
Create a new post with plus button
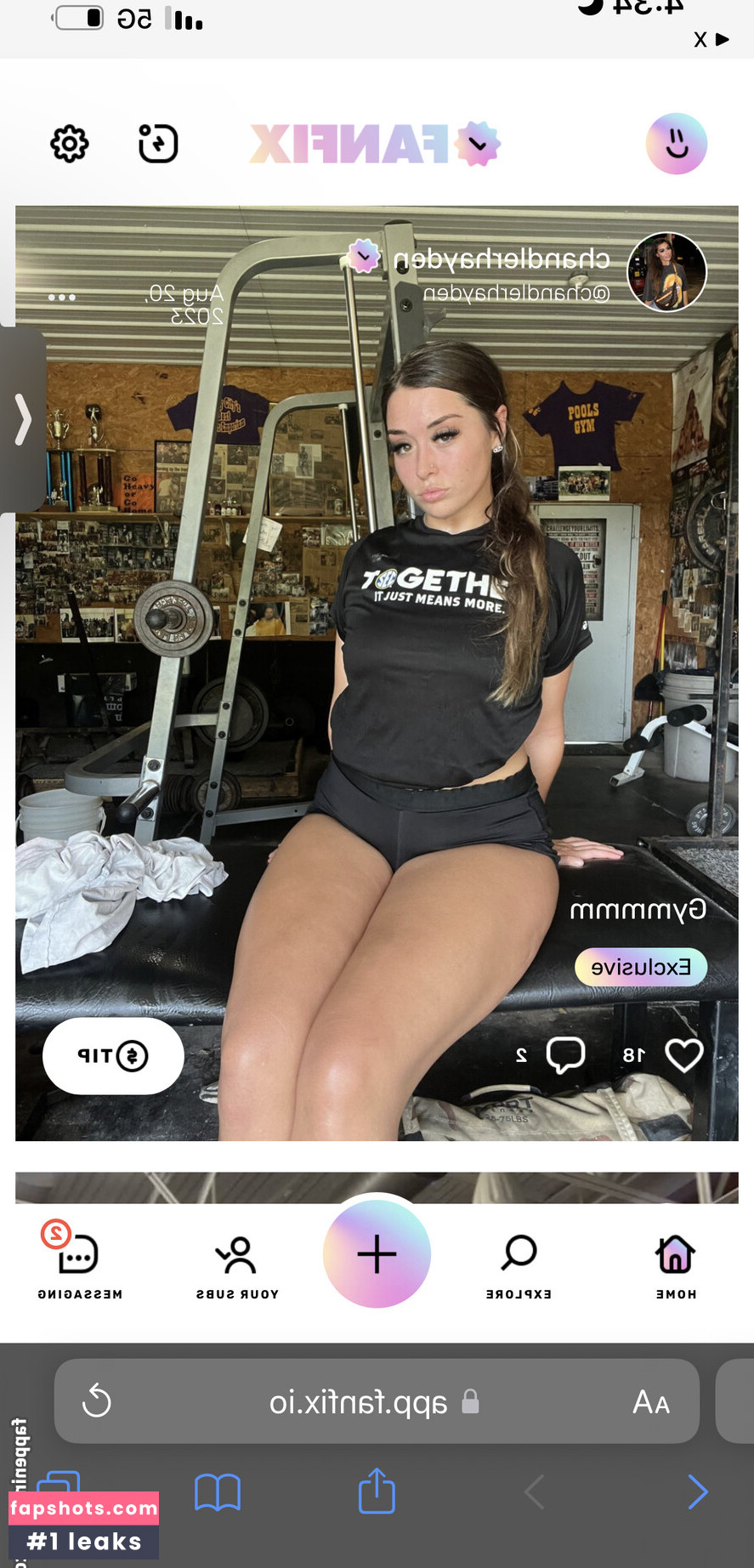pos(377,1254)
